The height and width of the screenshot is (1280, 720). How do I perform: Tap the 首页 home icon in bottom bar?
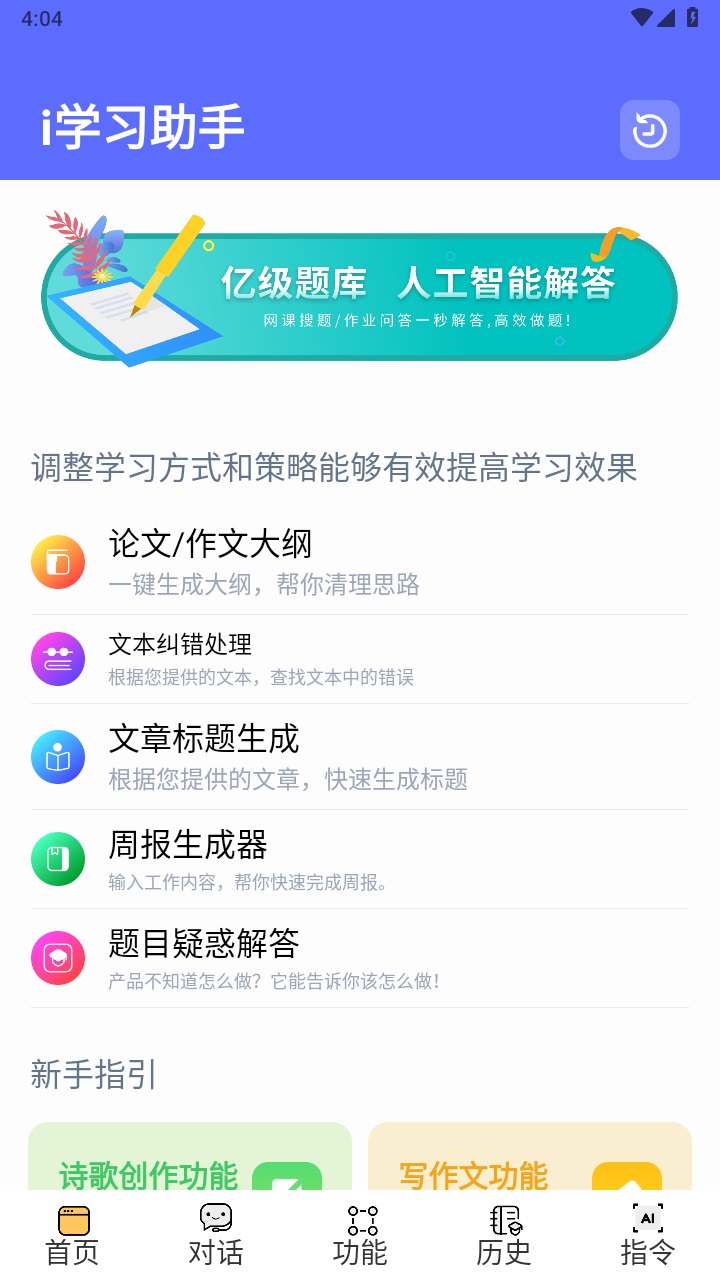(x=70, y=1219)
